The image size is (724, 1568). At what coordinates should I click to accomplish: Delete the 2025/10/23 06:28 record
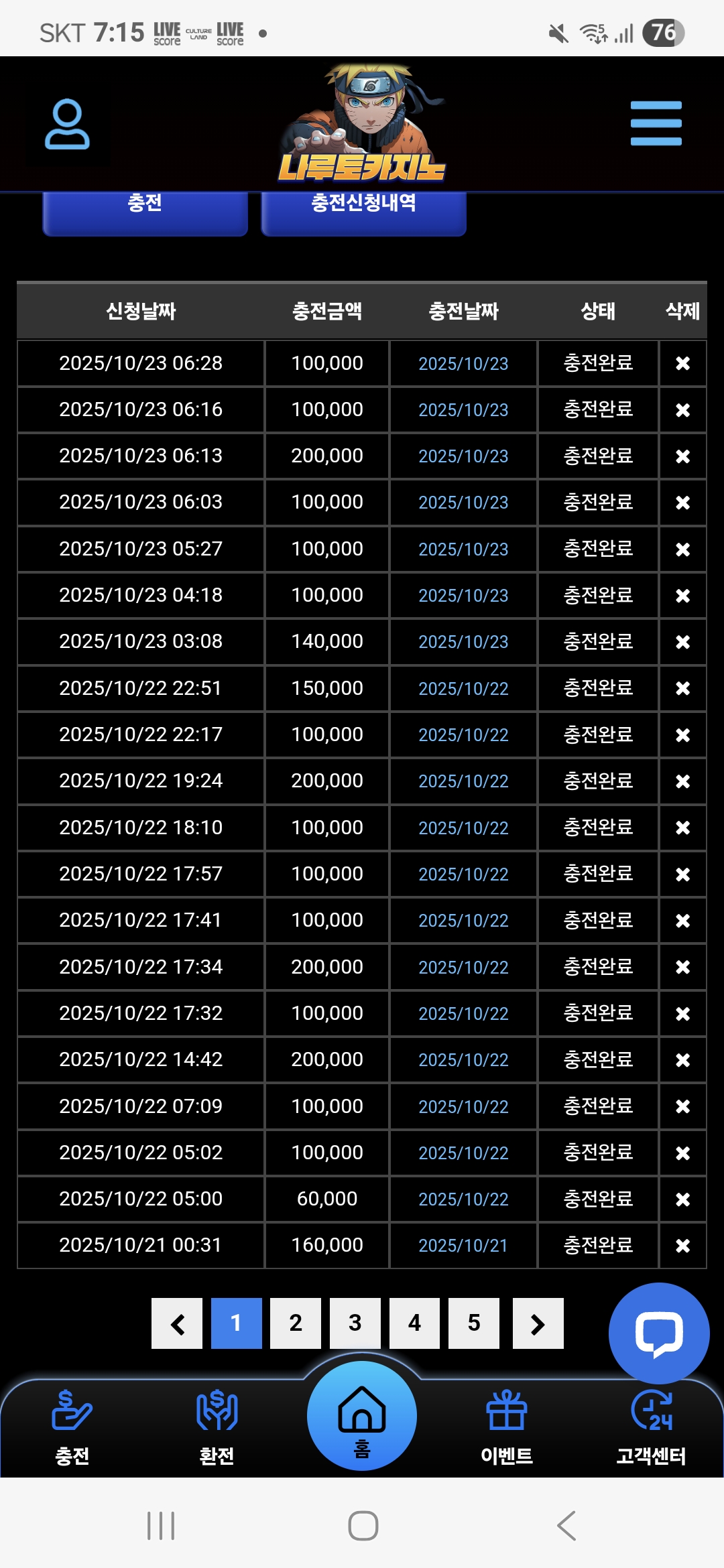pos(682,363)
